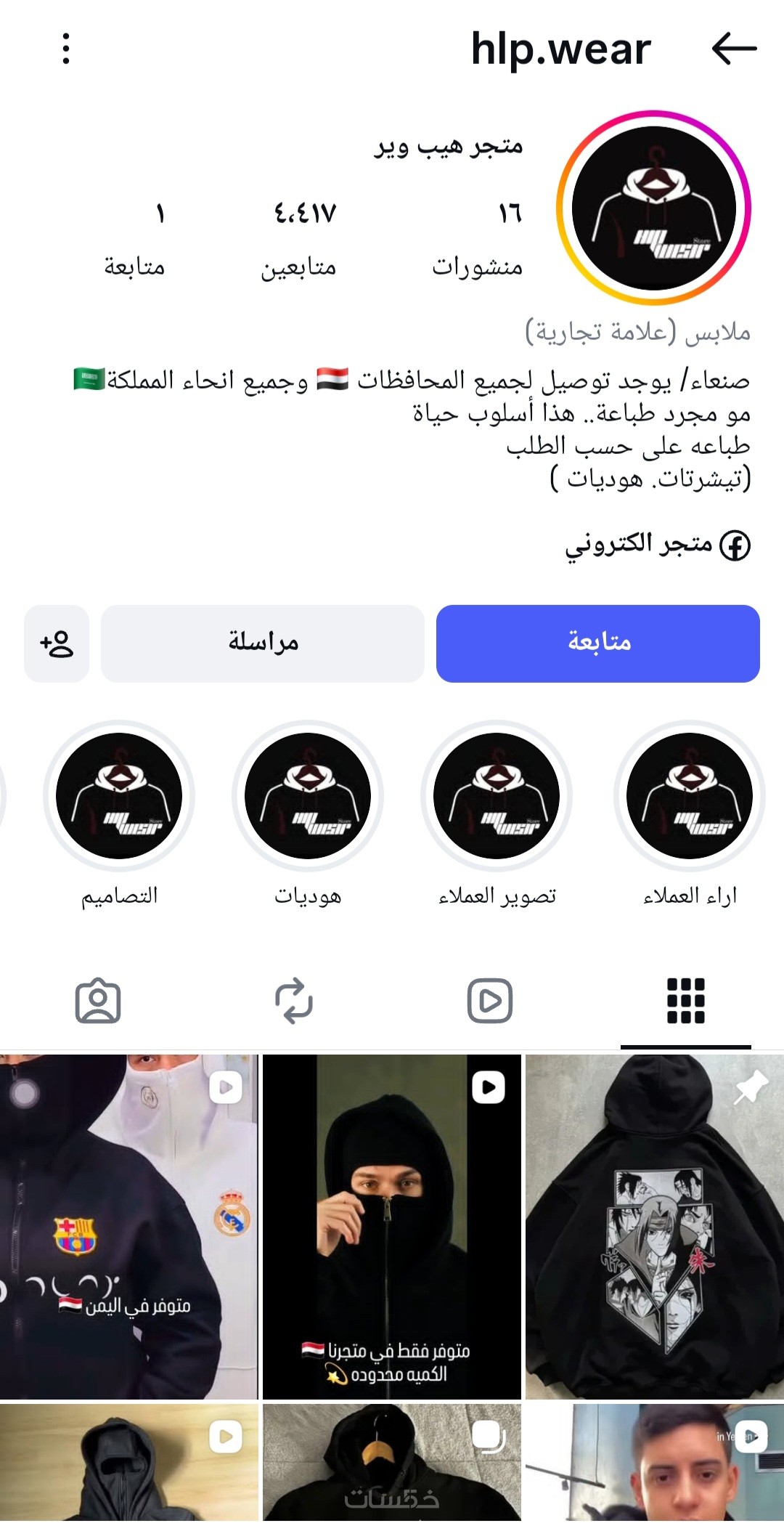Screen dimensions: 784x1539
Task: Open the three-dot overflow menu
Action: [x=66, y=49]
